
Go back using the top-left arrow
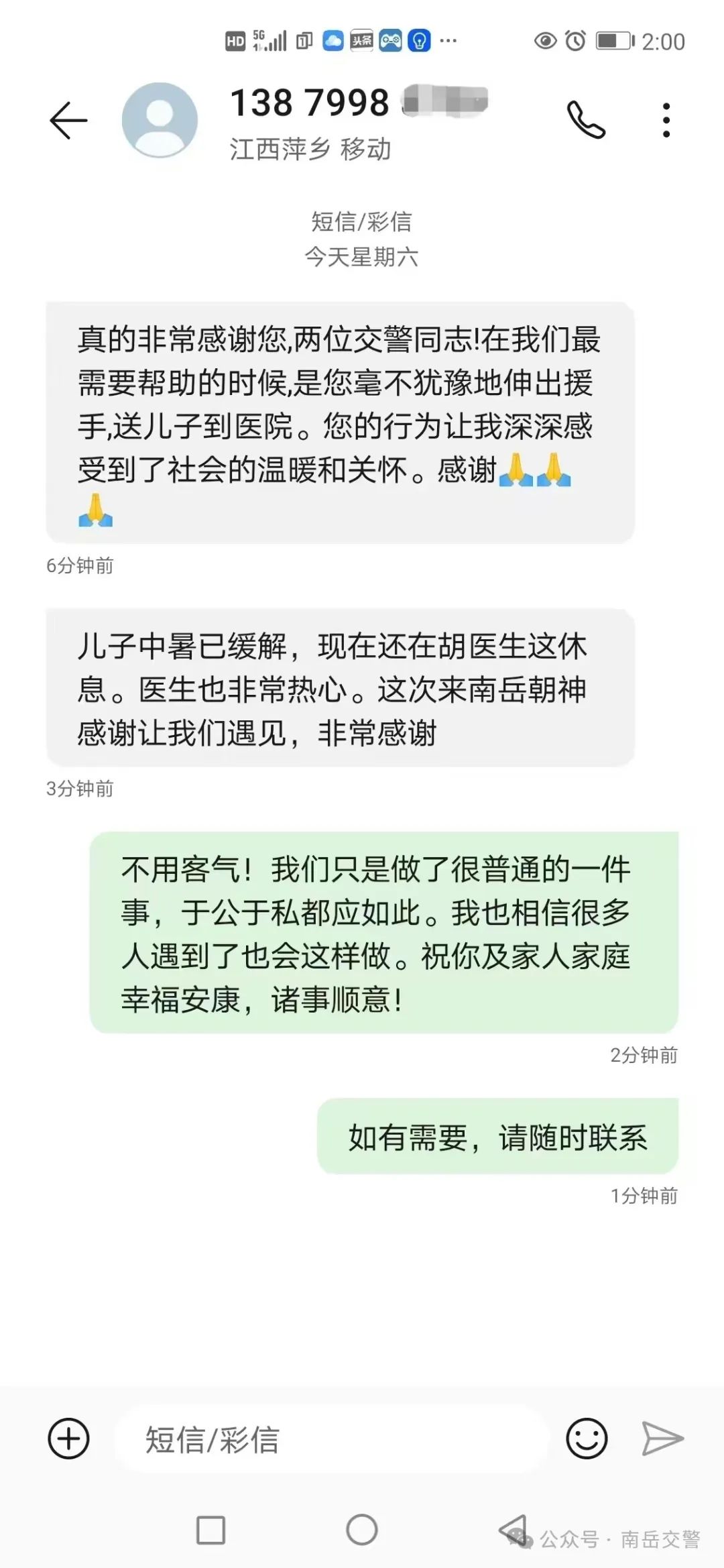coord(68,121)
